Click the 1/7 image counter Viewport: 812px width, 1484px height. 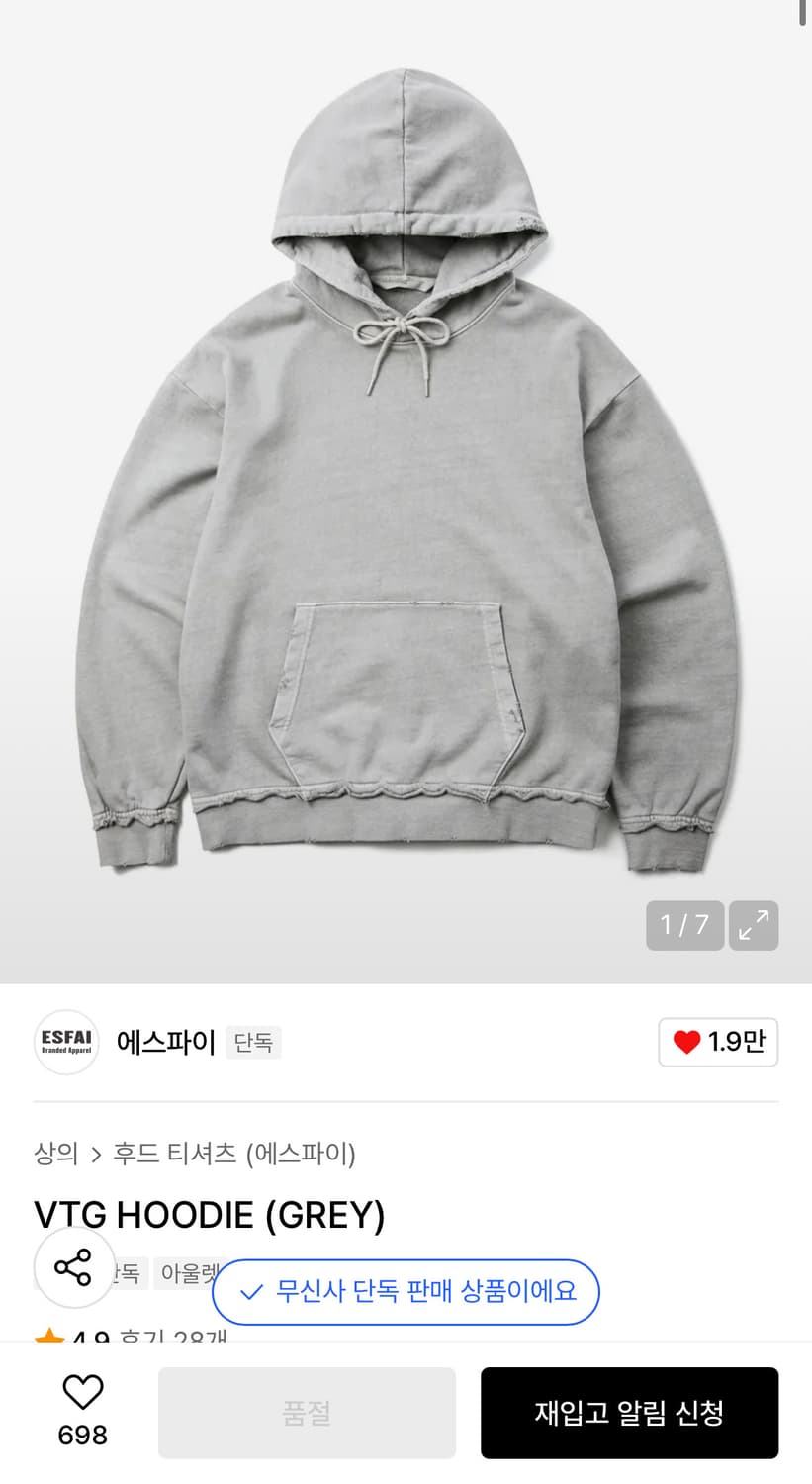pyautogui.click(x=684, y=925)
